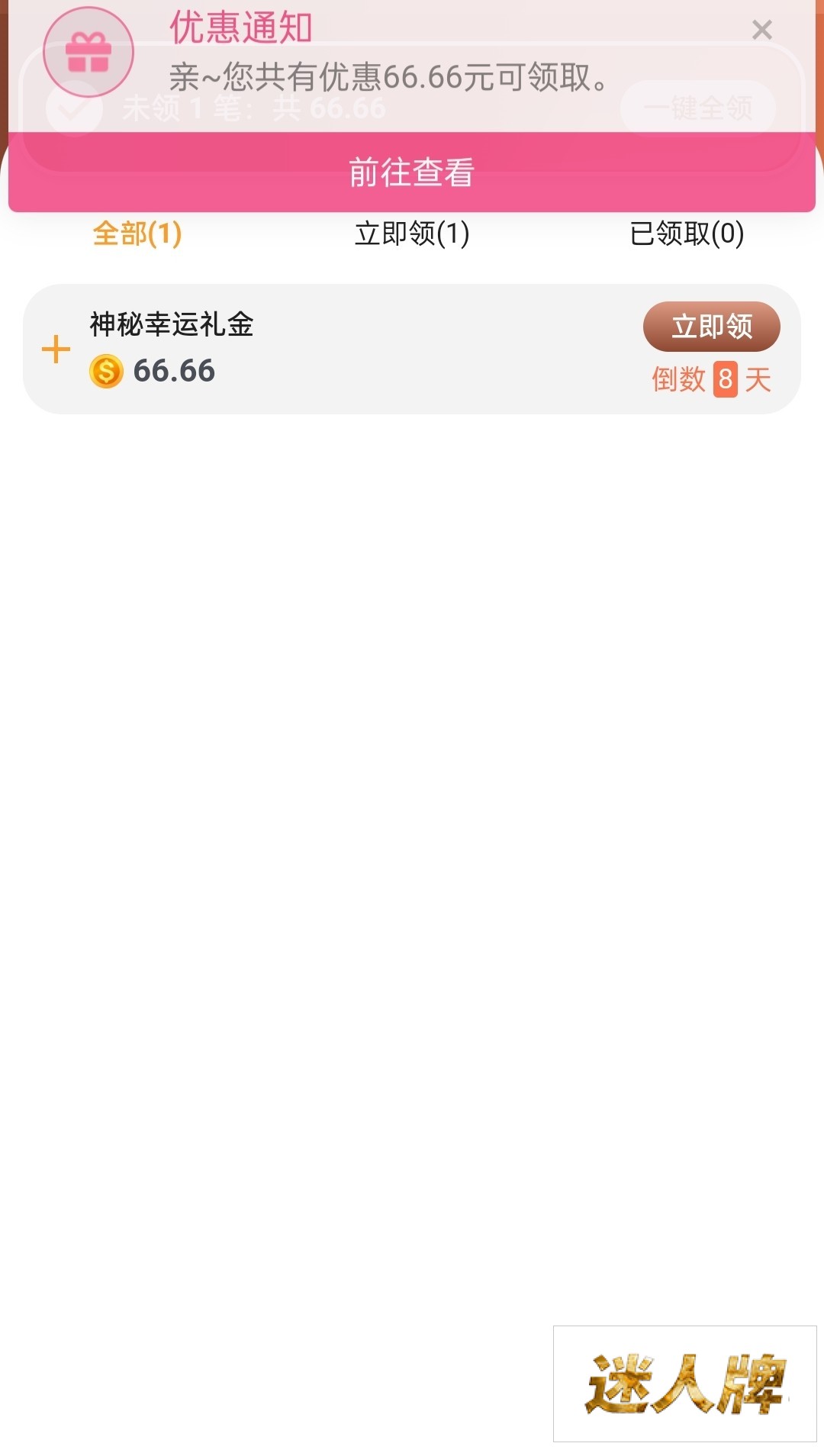This screenshot has height=1456, width=824.
Task: Expand the 神秘幸运礼金 plus icon
Action: [x=56, y=350]
